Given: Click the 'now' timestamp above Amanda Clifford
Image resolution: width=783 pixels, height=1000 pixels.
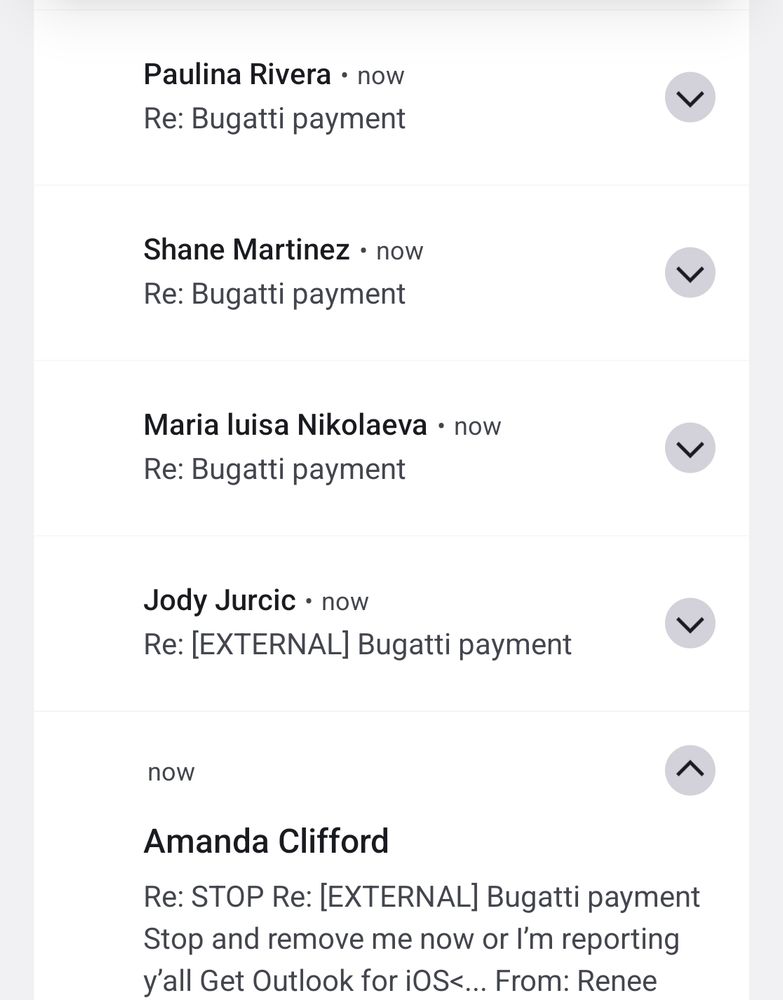Looking at the screenshot, I should point(170,771).
